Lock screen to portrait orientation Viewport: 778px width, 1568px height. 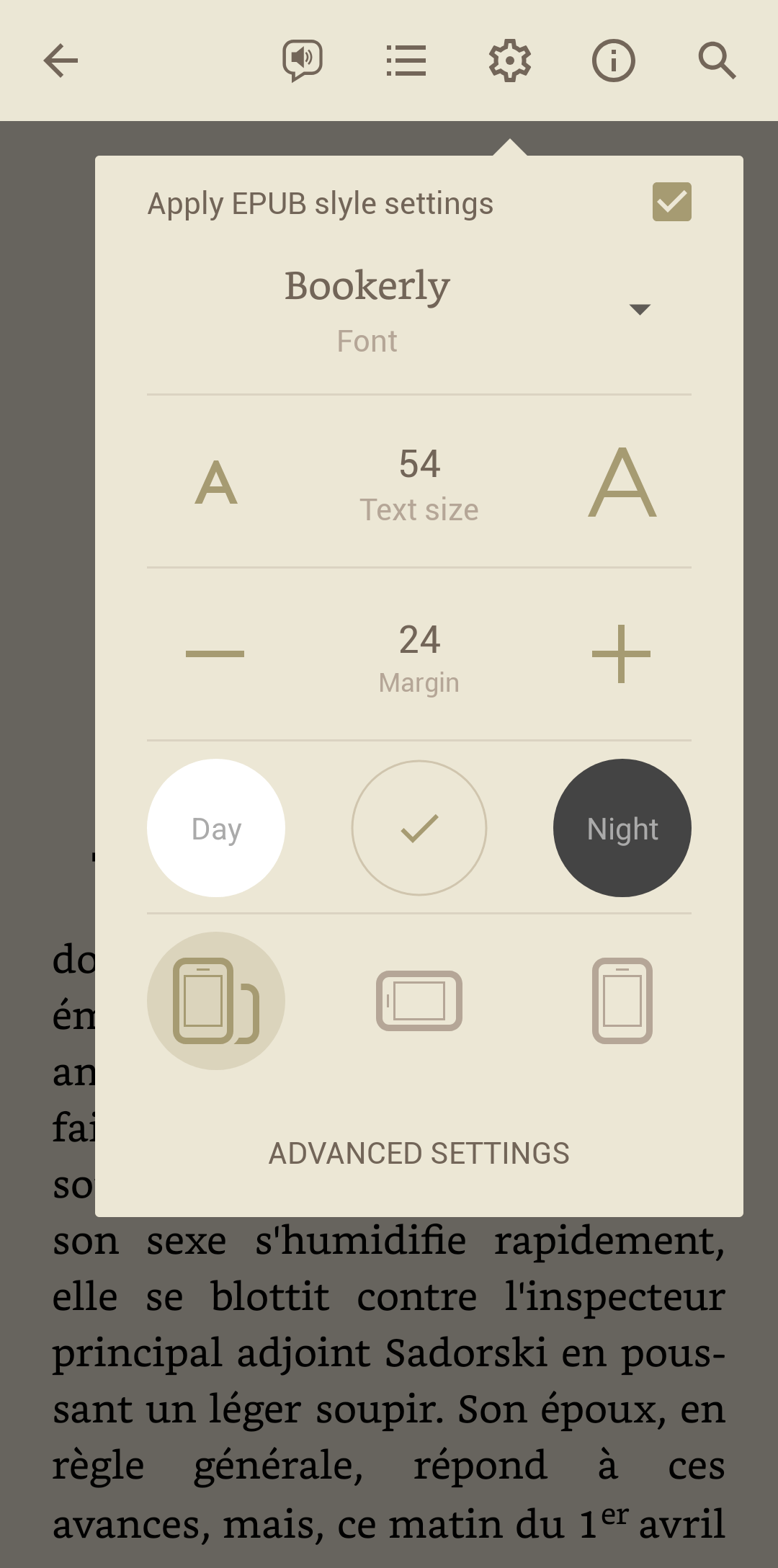click(x=622, y=1001)
